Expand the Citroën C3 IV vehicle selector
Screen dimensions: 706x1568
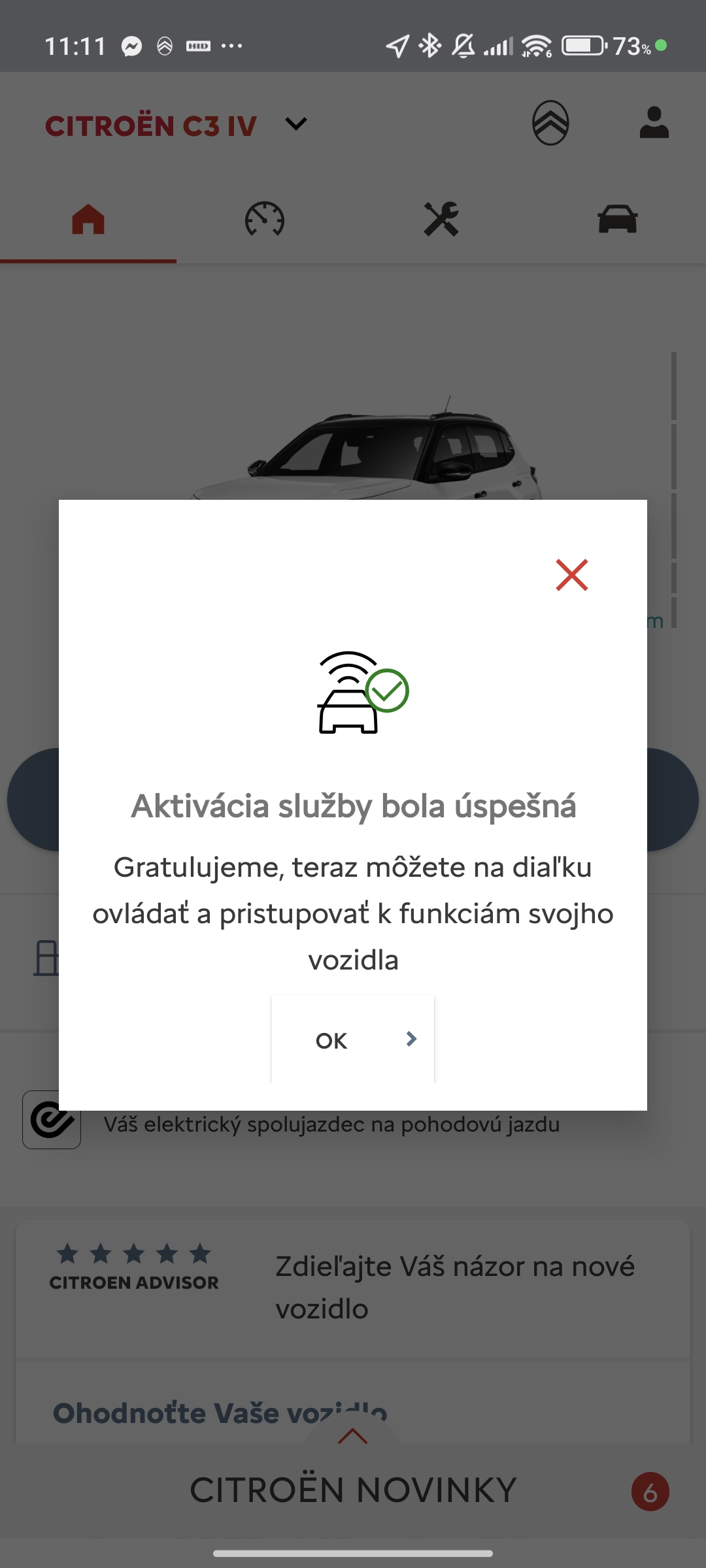tap(296, 124)
